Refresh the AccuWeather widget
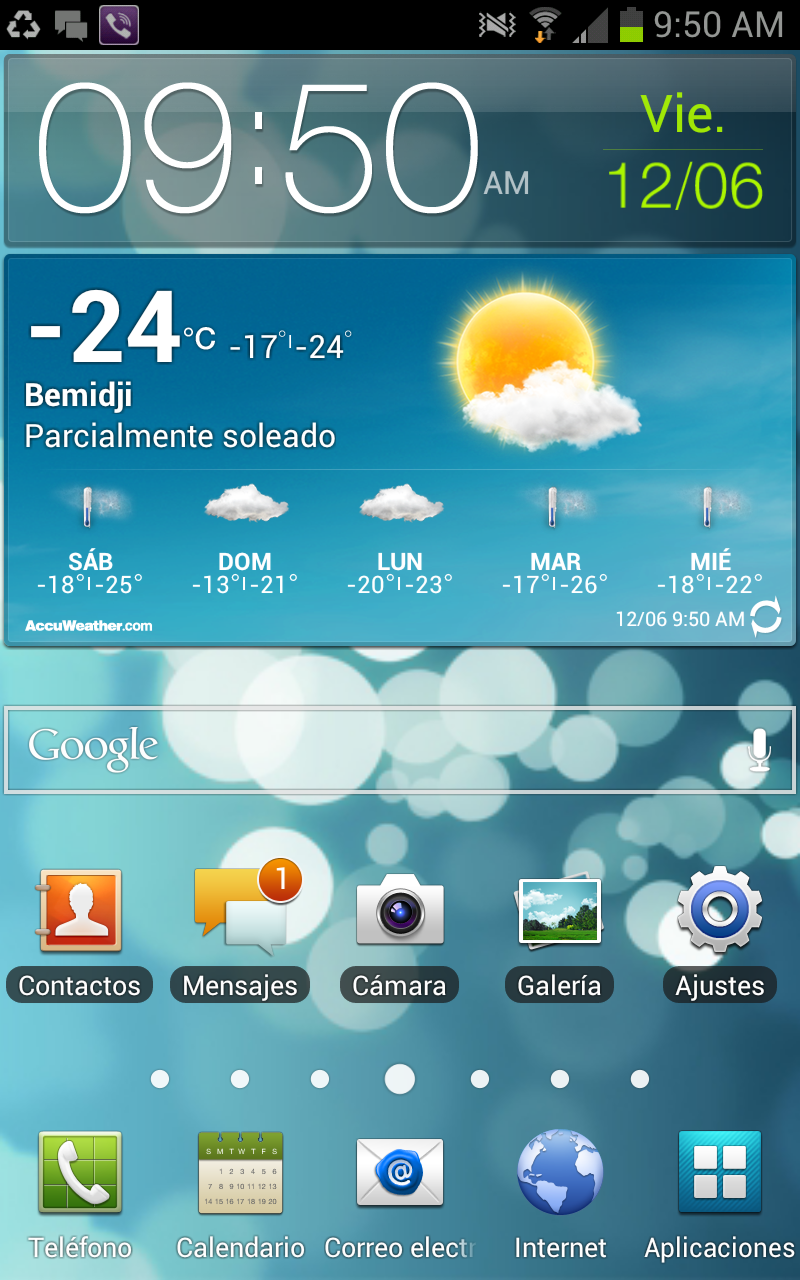 (x=766, y=618)
